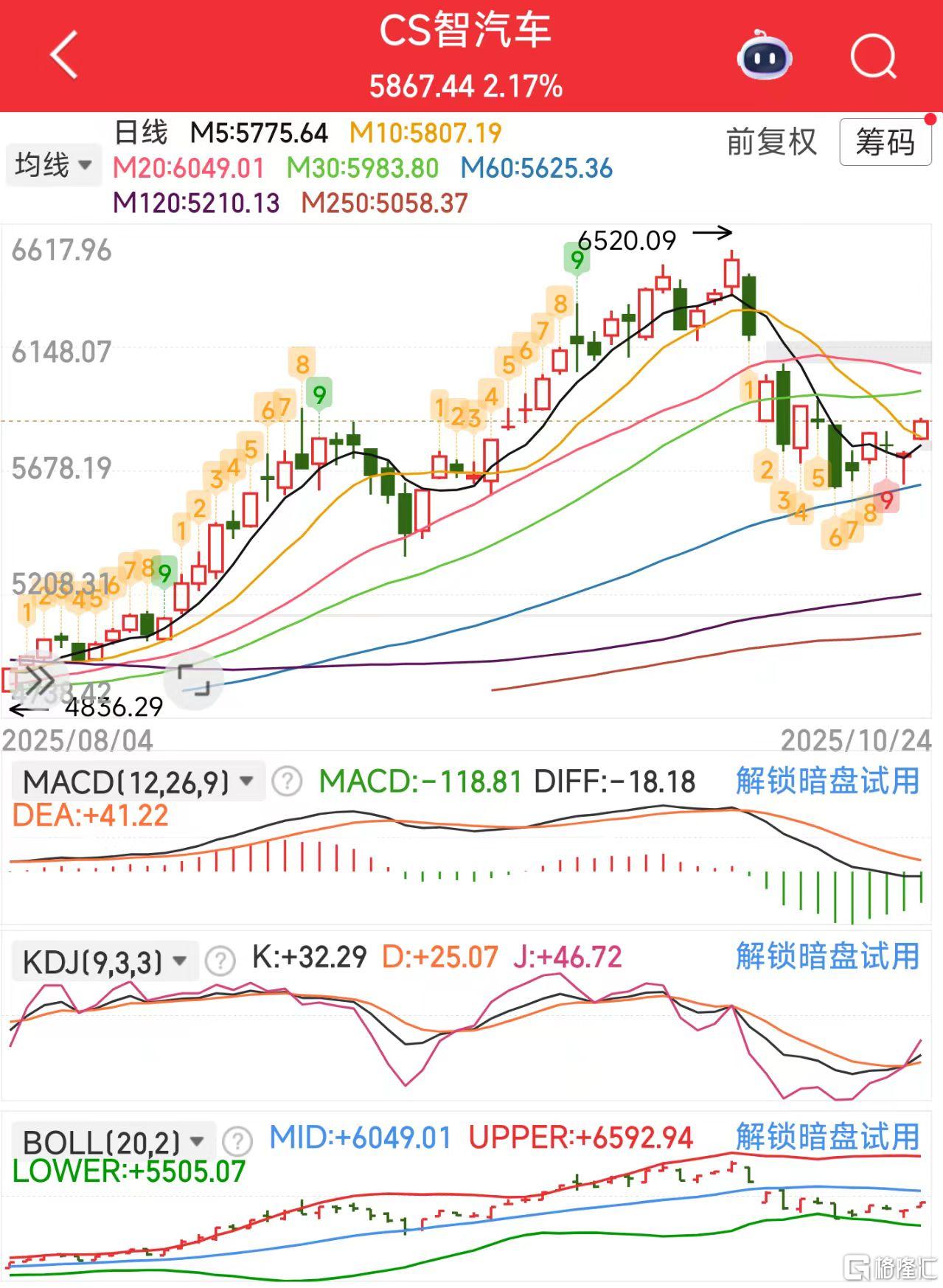Expand the chart with double-arrow icon
This screenshot has height=1288, width=943.
pyautogui.click(x=37, y=679)
